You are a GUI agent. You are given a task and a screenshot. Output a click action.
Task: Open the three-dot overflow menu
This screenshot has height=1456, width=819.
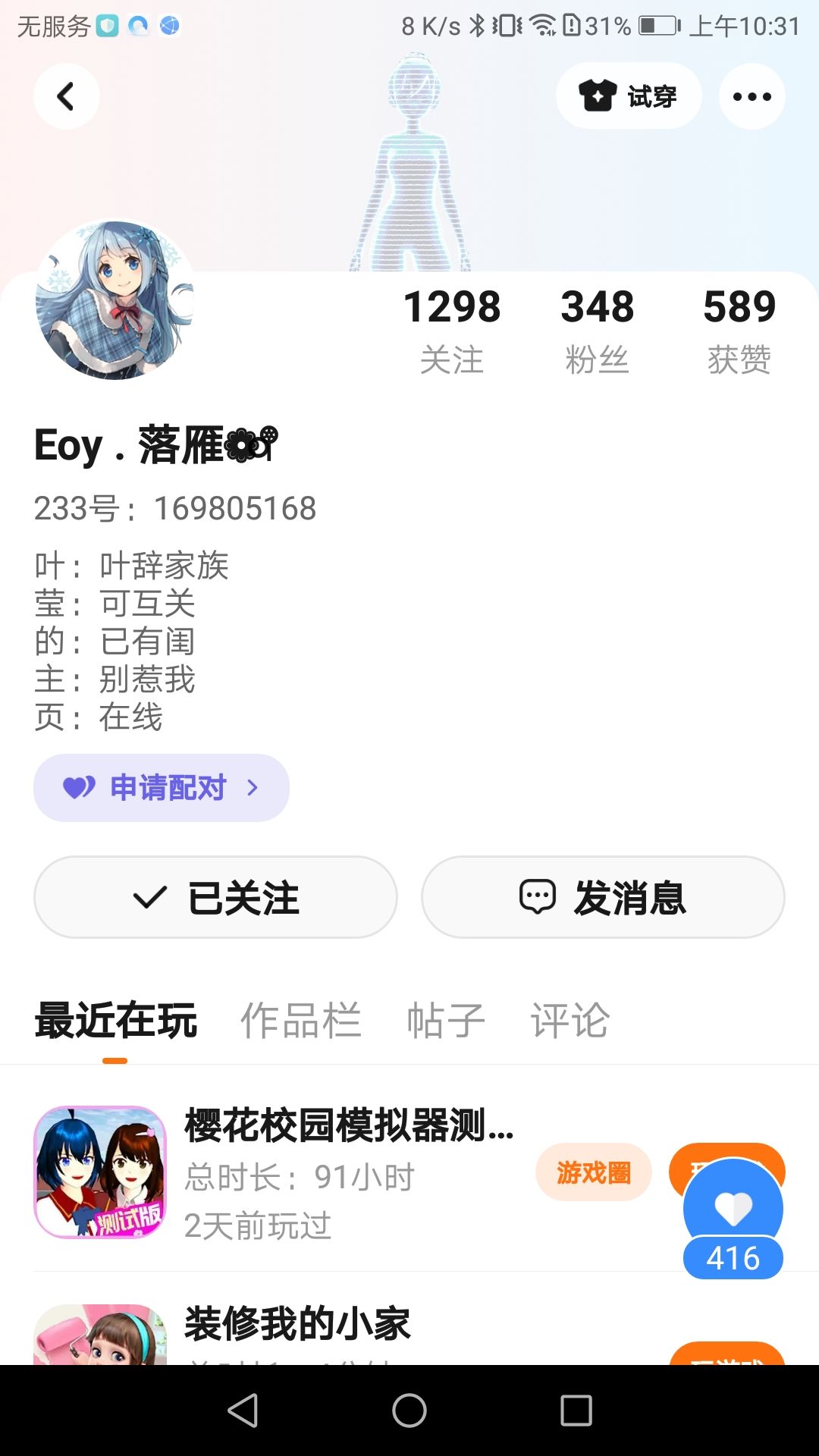[752, 96]
